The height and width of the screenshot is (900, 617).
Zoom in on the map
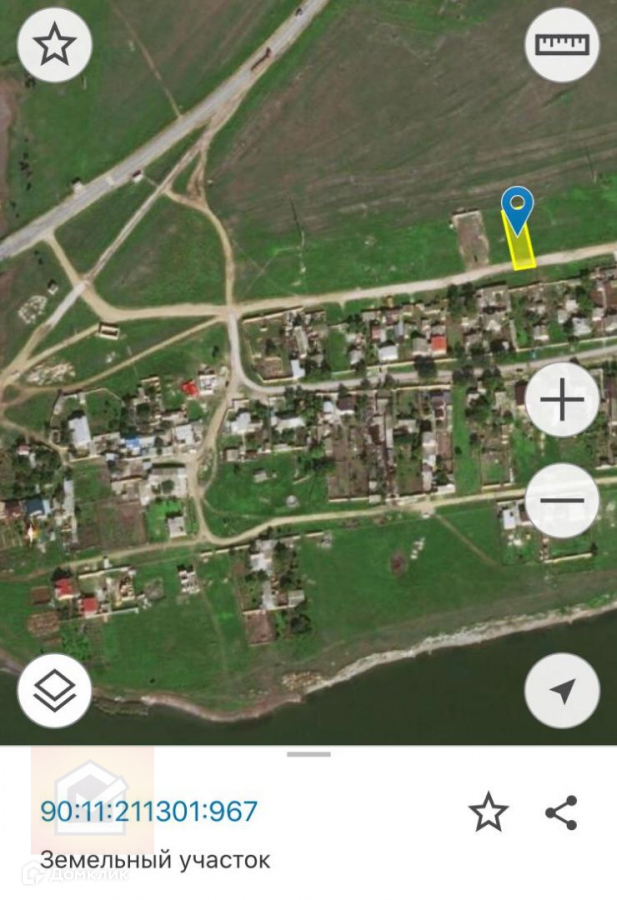tap(562, 400)
